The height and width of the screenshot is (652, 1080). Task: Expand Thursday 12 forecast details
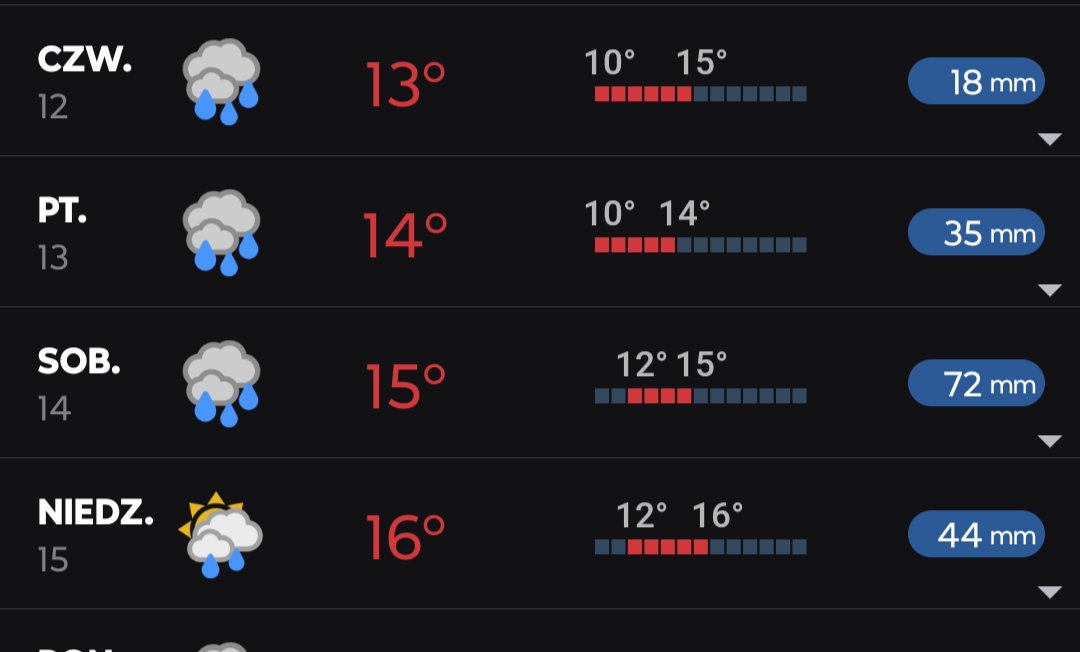coord(1049,140)
